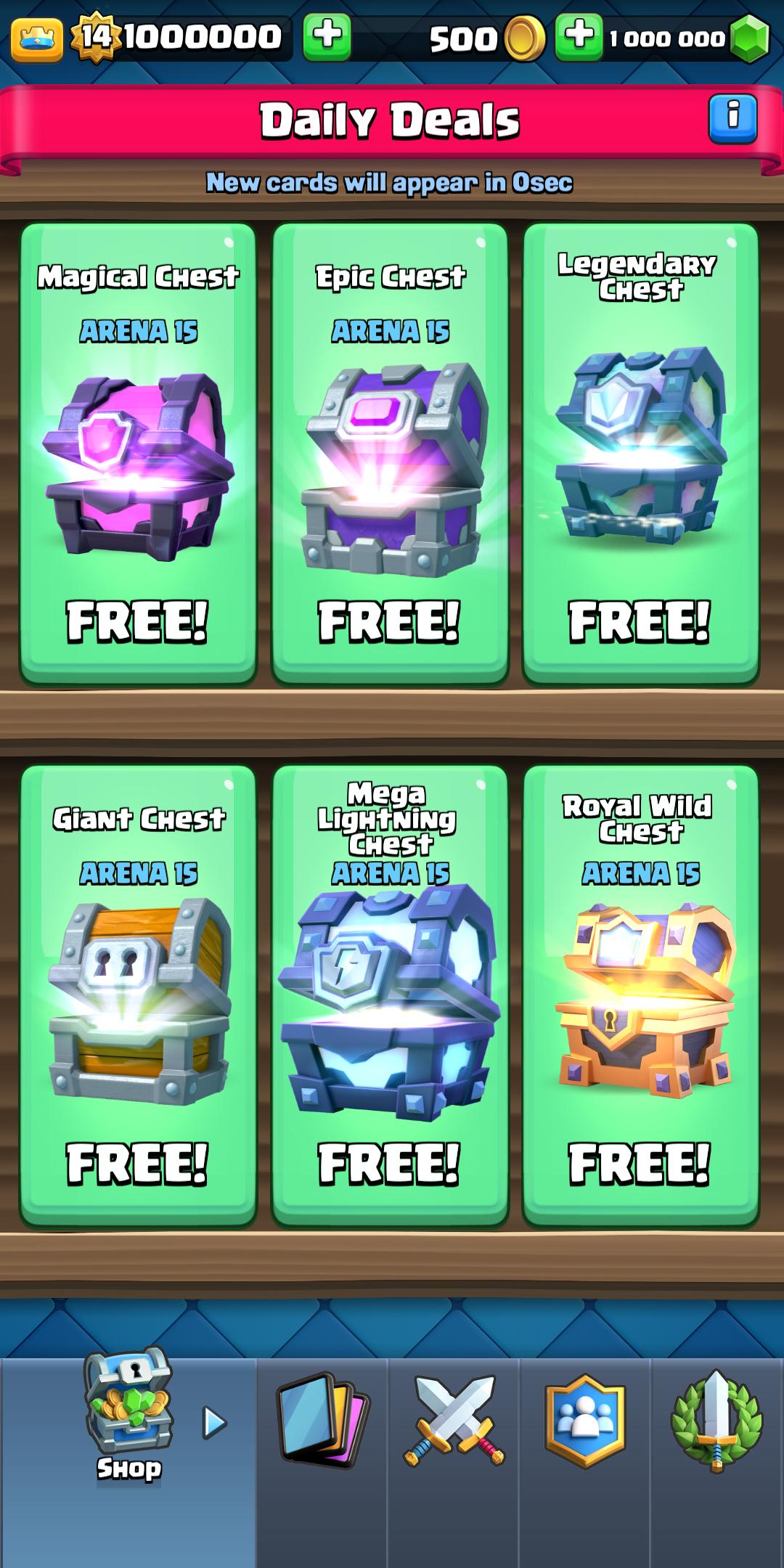Viewport: 784px width, 1568px height.
Task: Tap the plus button next to gems
Action: click(579, 35)
